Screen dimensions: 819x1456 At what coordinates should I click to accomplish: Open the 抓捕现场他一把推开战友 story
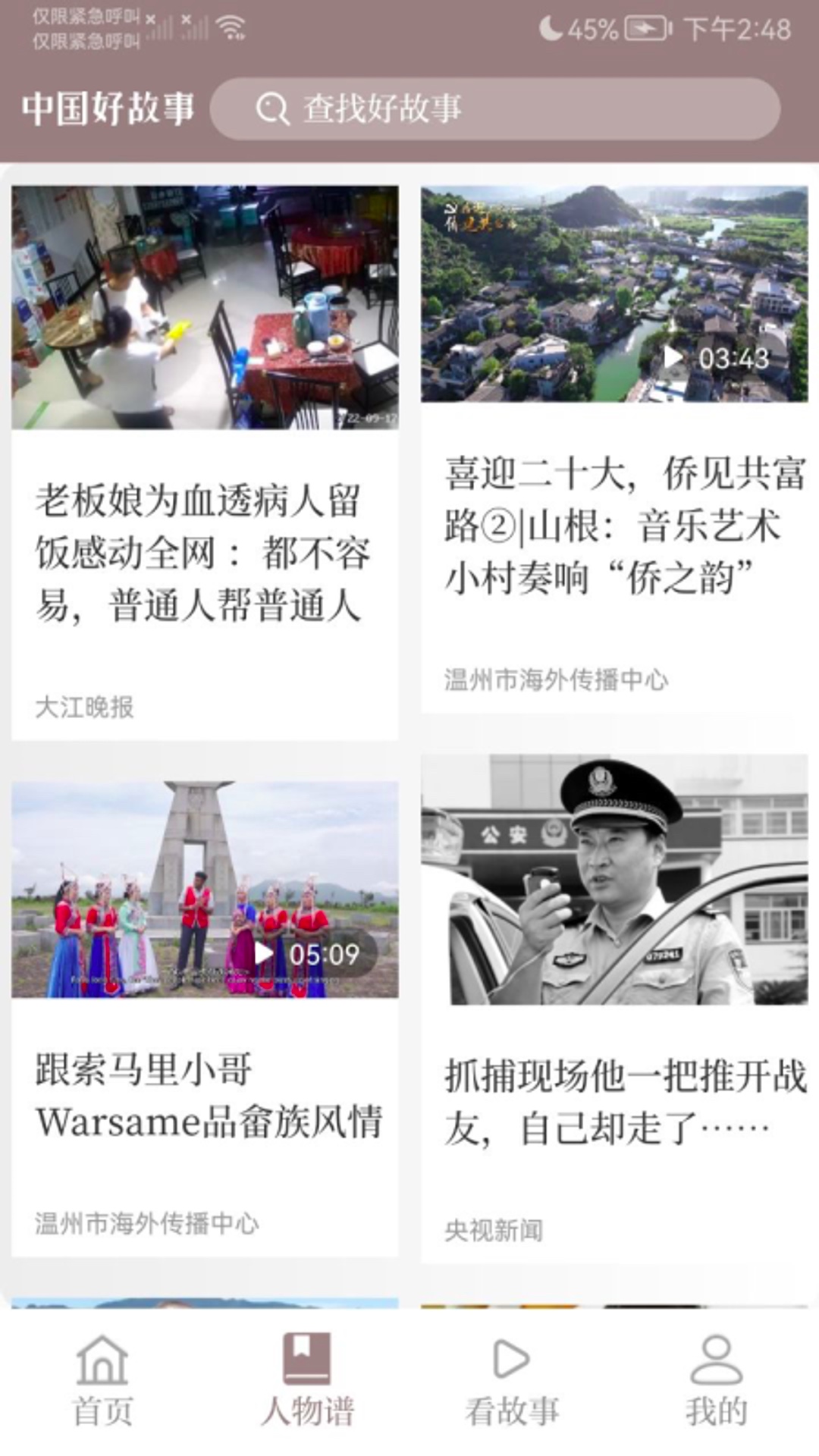(x=614, y=1009)
